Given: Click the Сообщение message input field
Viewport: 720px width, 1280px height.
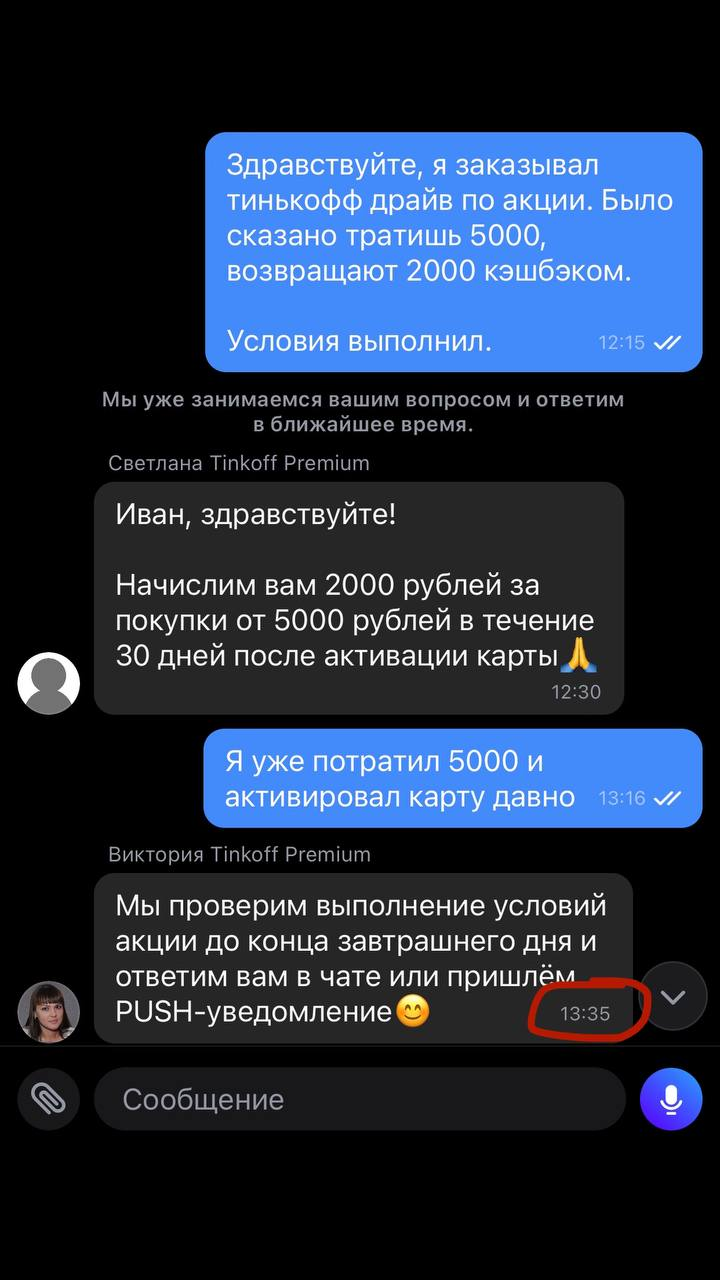Looking at the screenshot, I should click(360, 1098).
